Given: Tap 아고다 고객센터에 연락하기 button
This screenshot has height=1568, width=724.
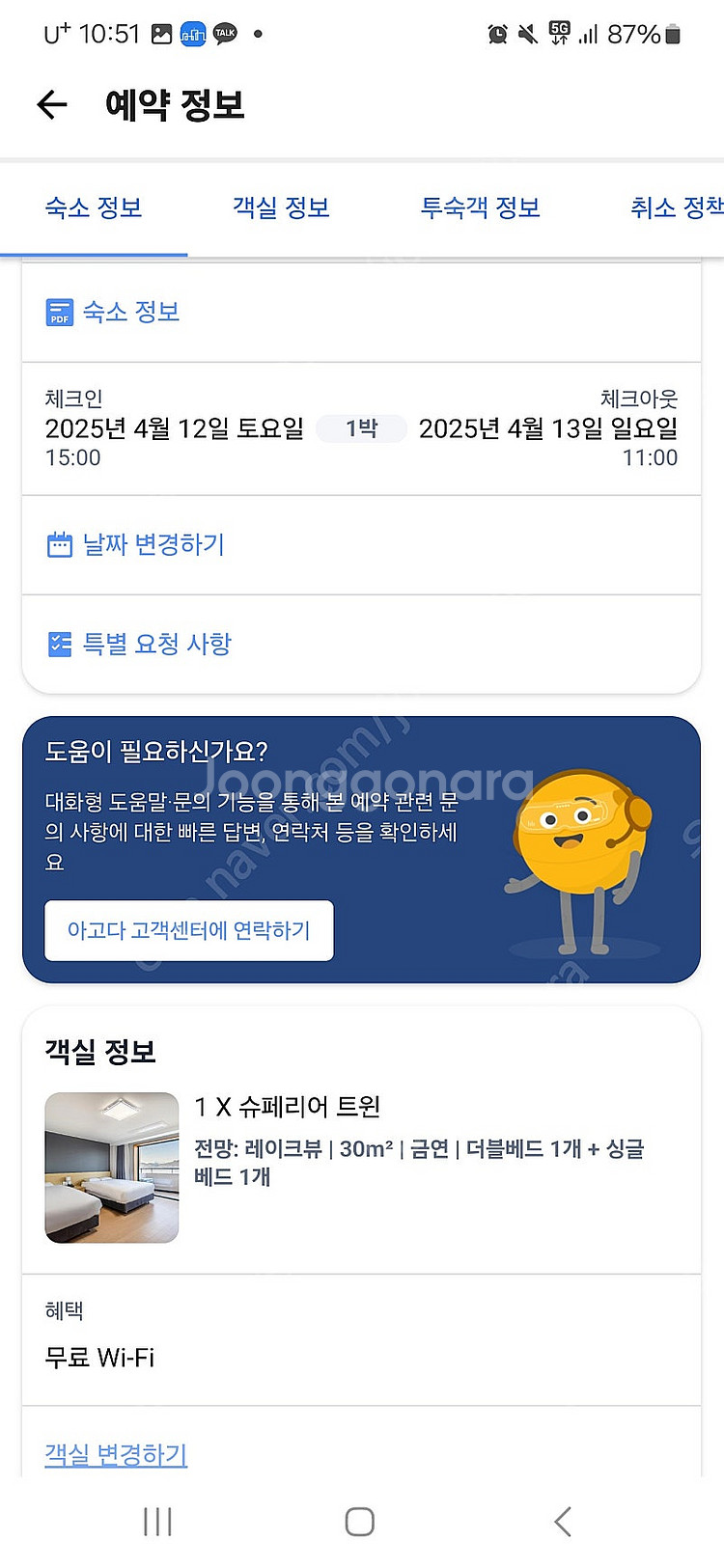Looking at the screenshot, I should tap(189, 930).
